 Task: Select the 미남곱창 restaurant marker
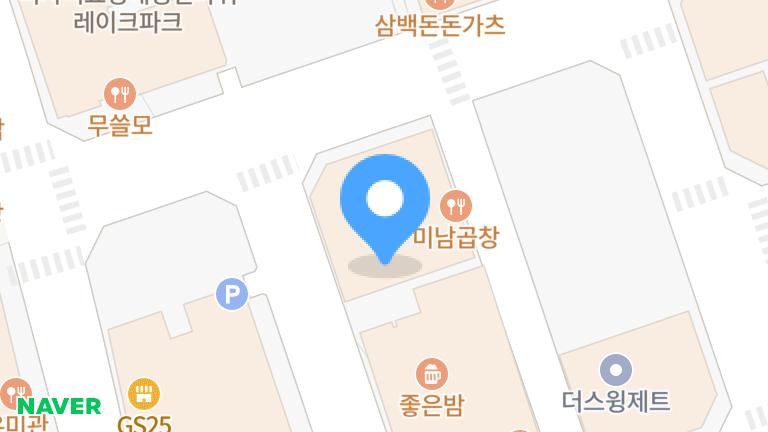pyautogui.click(x=456, y=206)
